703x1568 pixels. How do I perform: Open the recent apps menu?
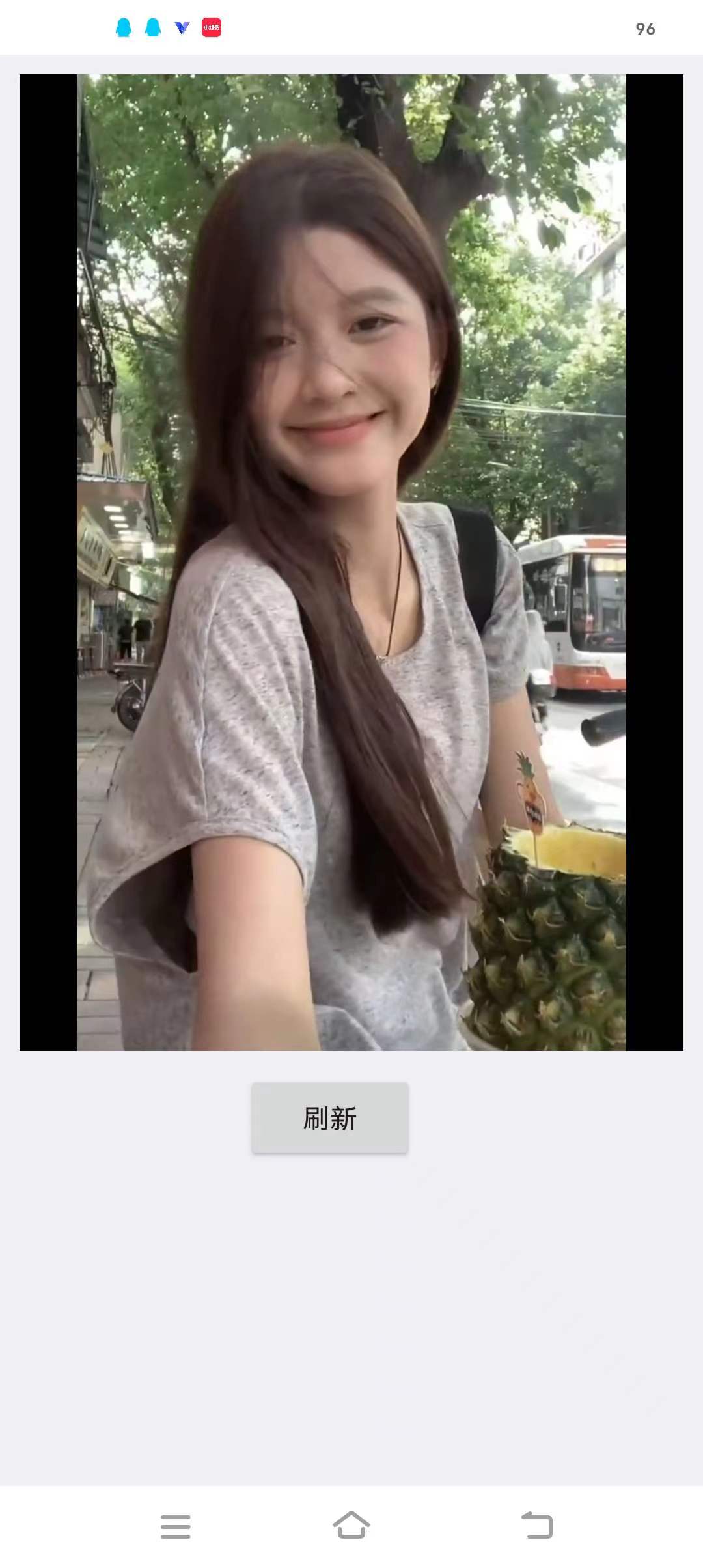tap(176, 1526)
